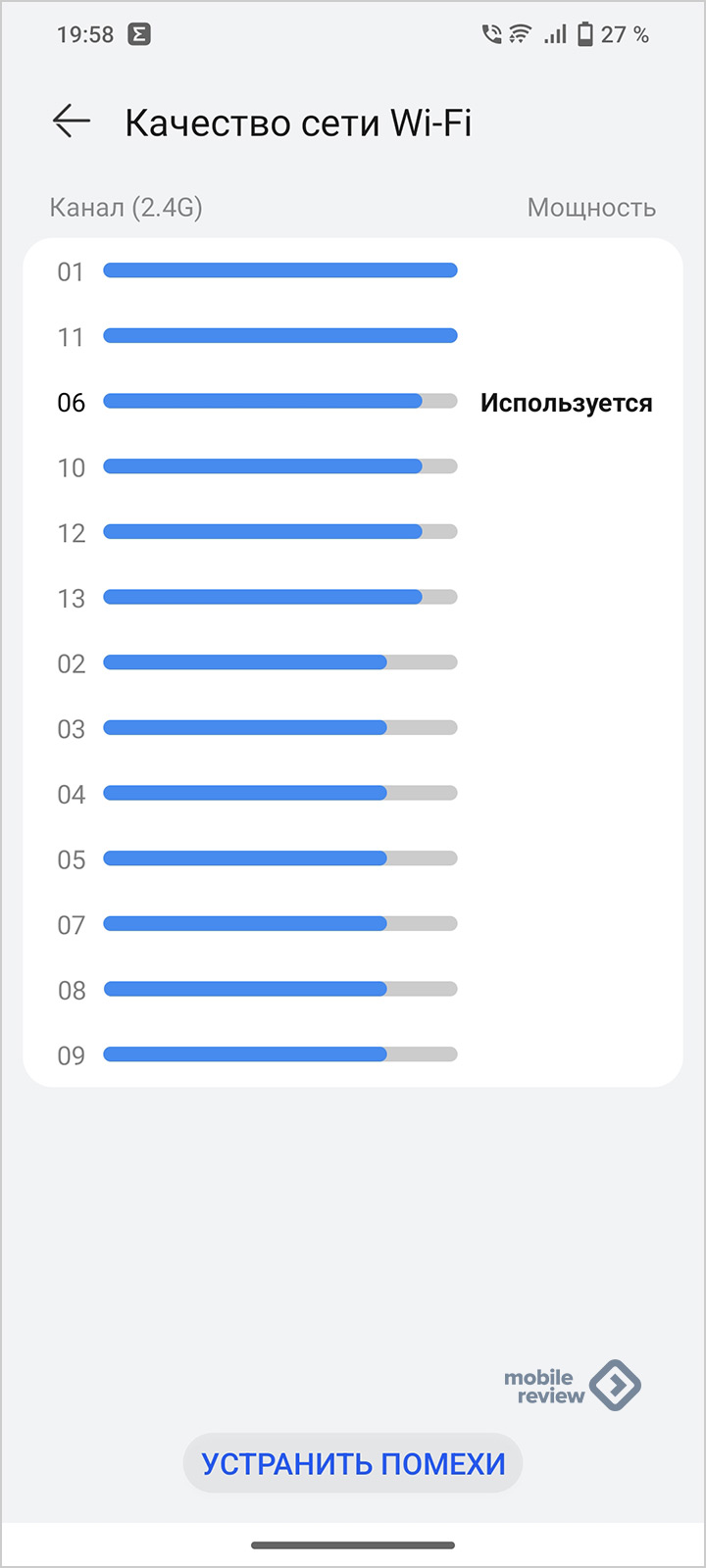
Task: Tap the УСТРАНИТЬ ПОМЕХИ button
Action: 353,1463
